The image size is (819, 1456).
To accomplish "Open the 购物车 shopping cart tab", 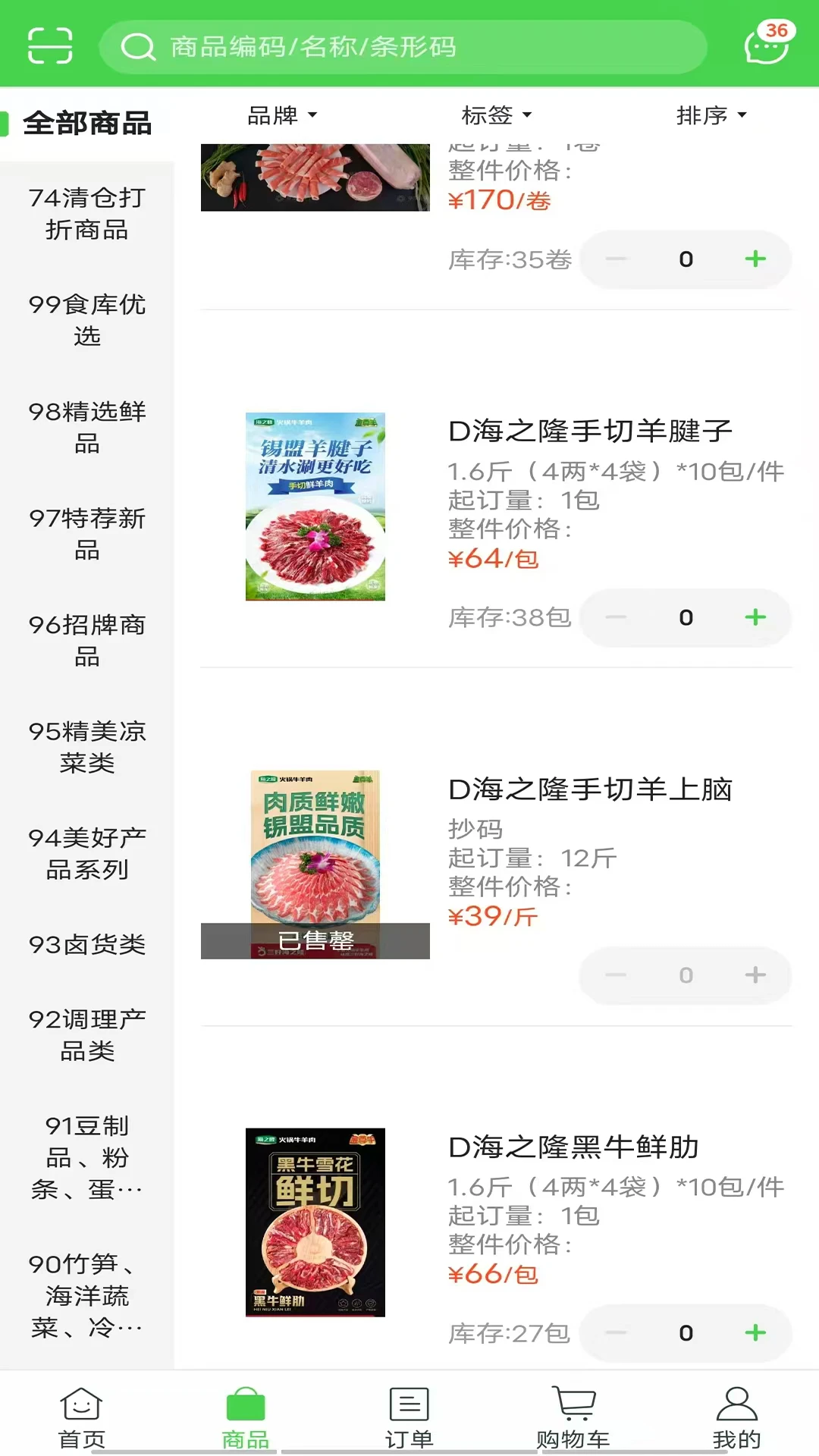I will coord(573,1417).
